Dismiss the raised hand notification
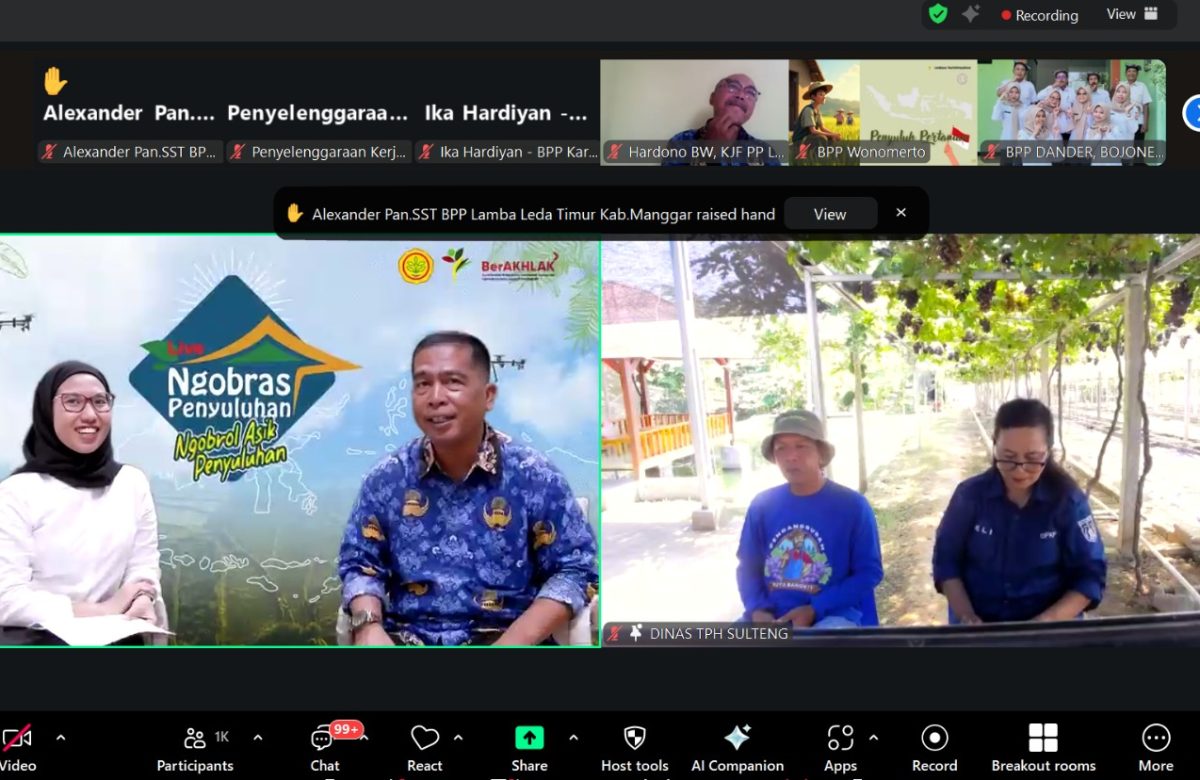This screenshot has height=780, width=1200. coord(901,212)
